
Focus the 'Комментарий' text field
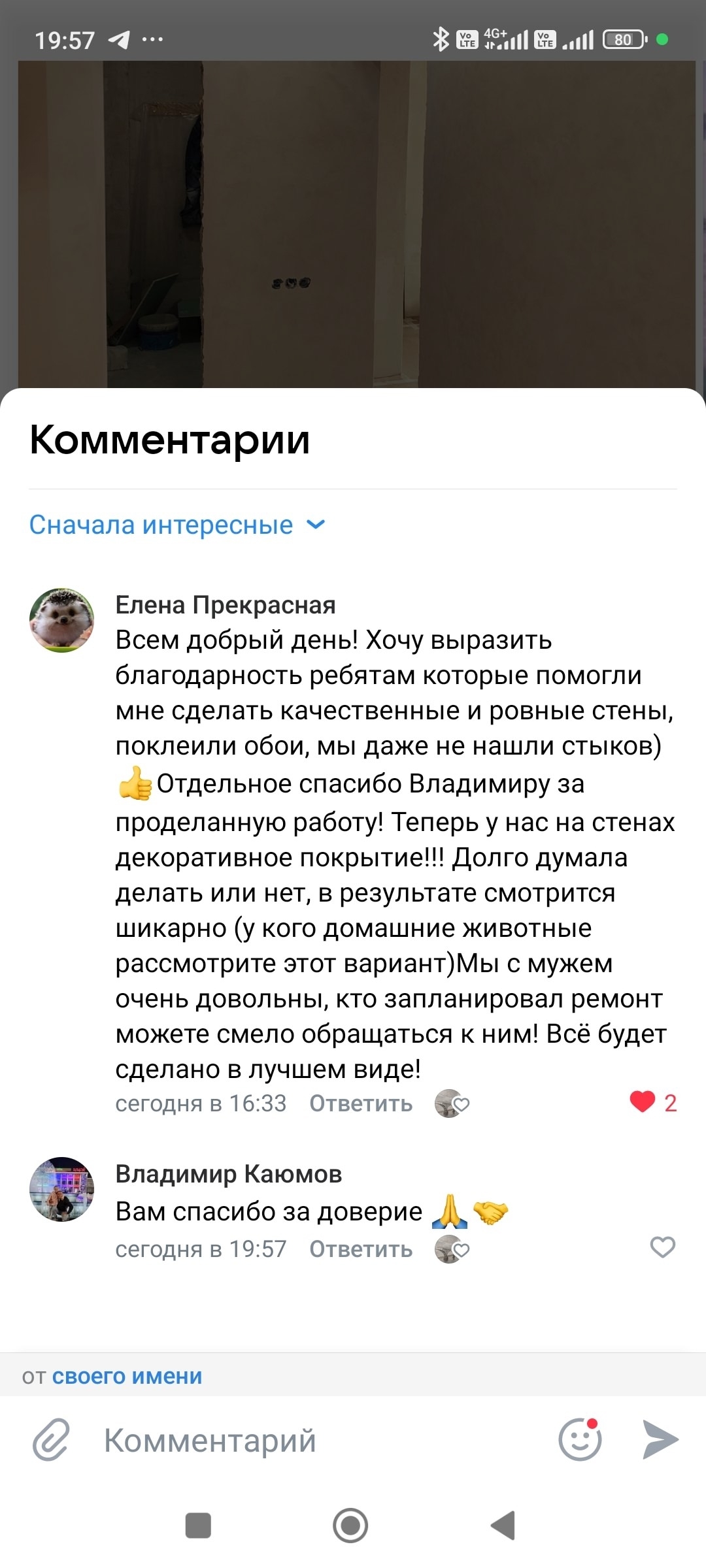[x=314, y=1440]
